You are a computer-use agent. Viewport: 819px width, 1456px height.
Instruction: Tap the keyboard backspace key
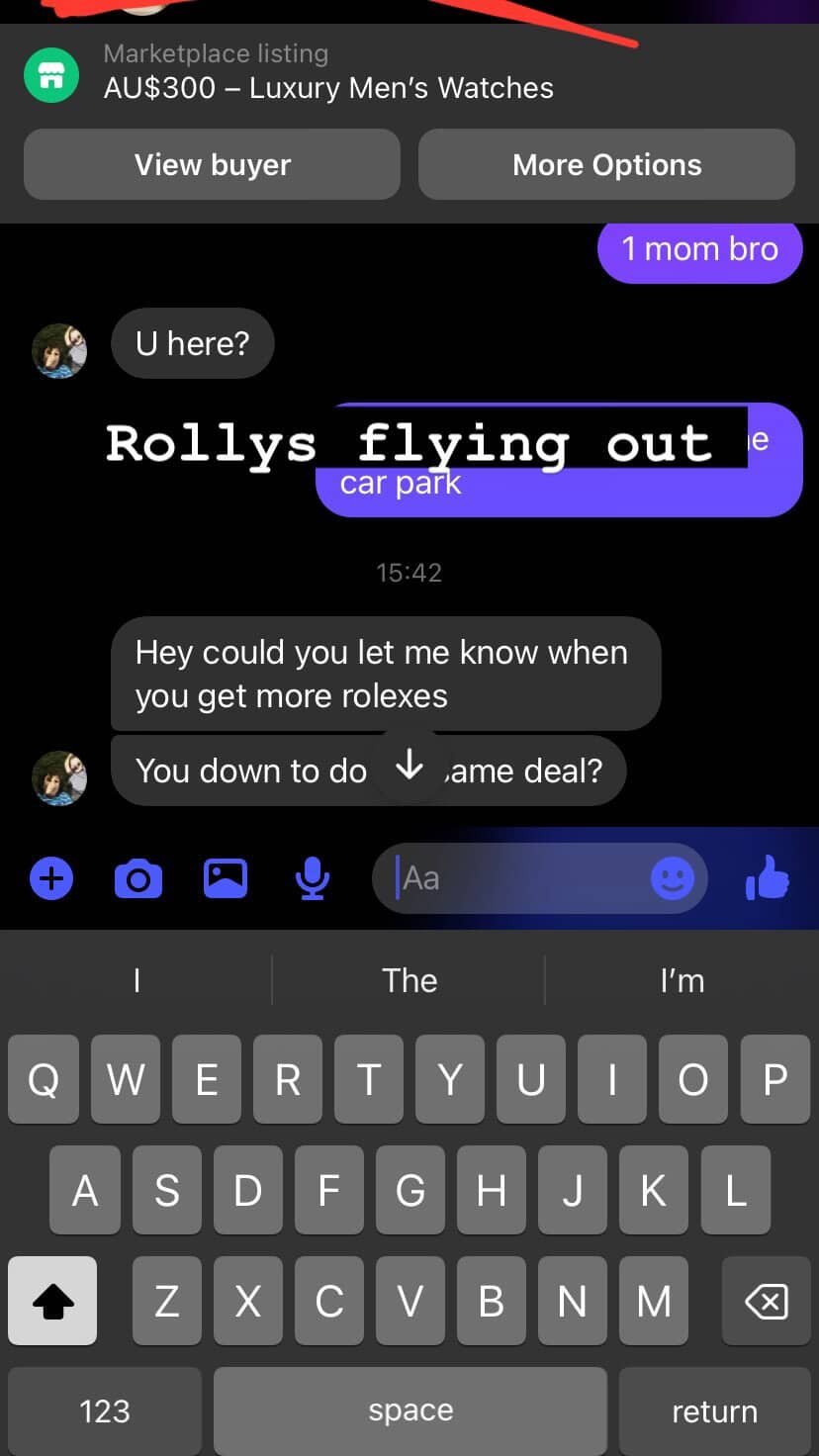tap(766, 1301)
